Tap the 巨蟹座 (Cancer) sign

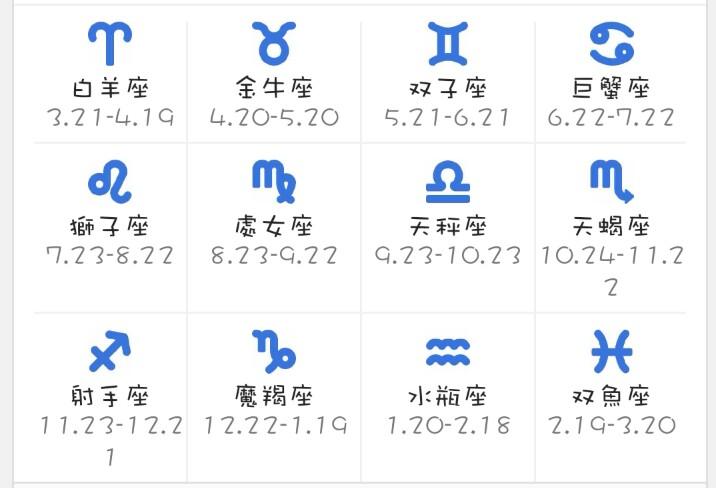tap(612, 75)
